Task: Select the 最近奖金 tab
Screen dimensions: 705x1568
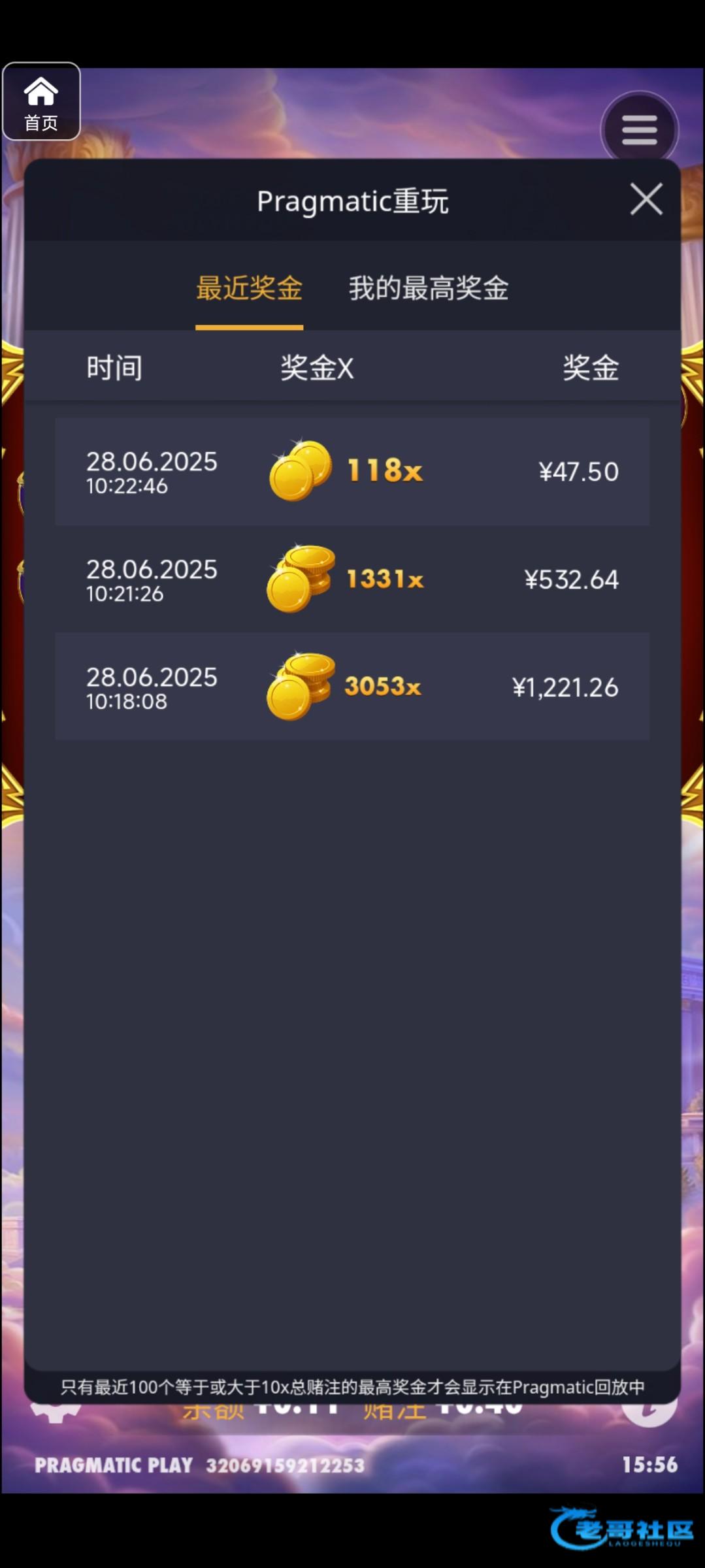Action: pos(249,288)
